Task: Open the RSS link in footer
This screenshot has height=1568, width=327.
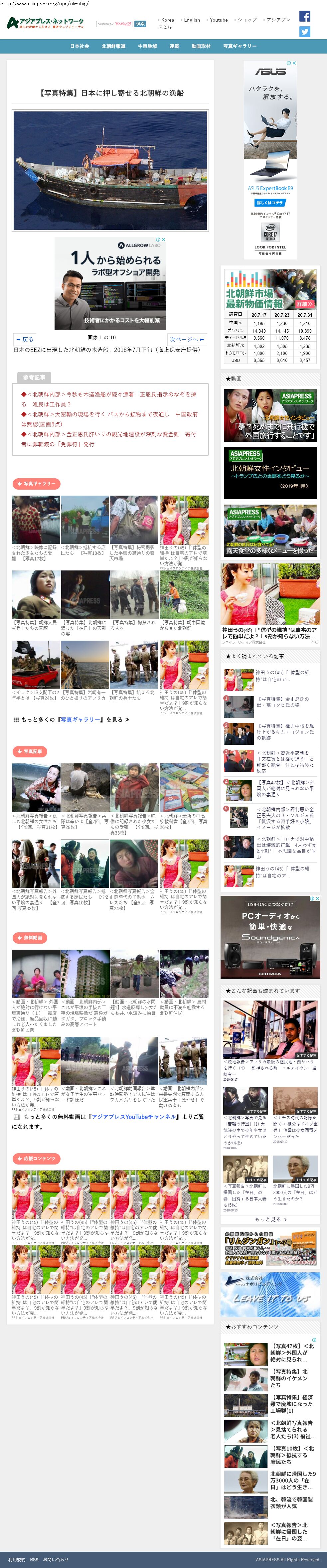Action: point(34,1559)
